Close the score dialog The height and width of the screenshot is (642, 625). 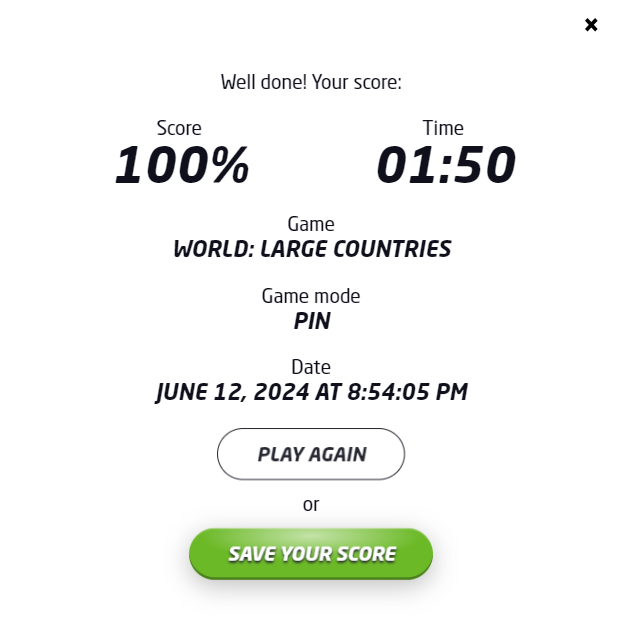(x=591, y=25)
